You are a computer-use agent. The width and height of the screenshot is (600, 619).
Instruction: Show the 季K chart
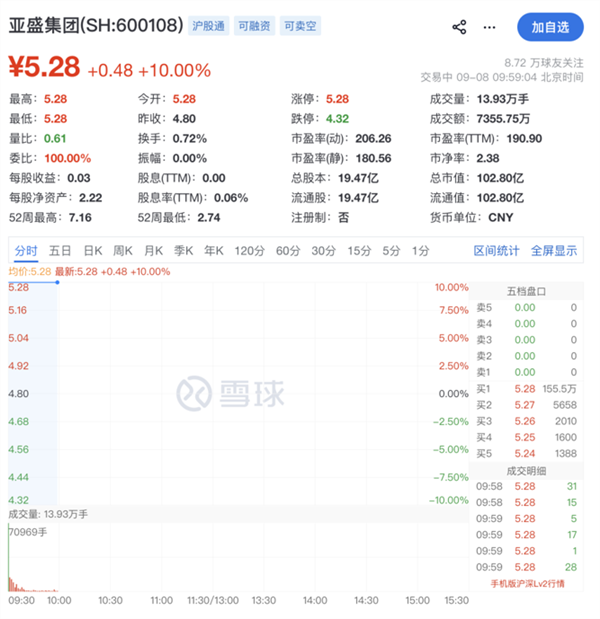184,251
